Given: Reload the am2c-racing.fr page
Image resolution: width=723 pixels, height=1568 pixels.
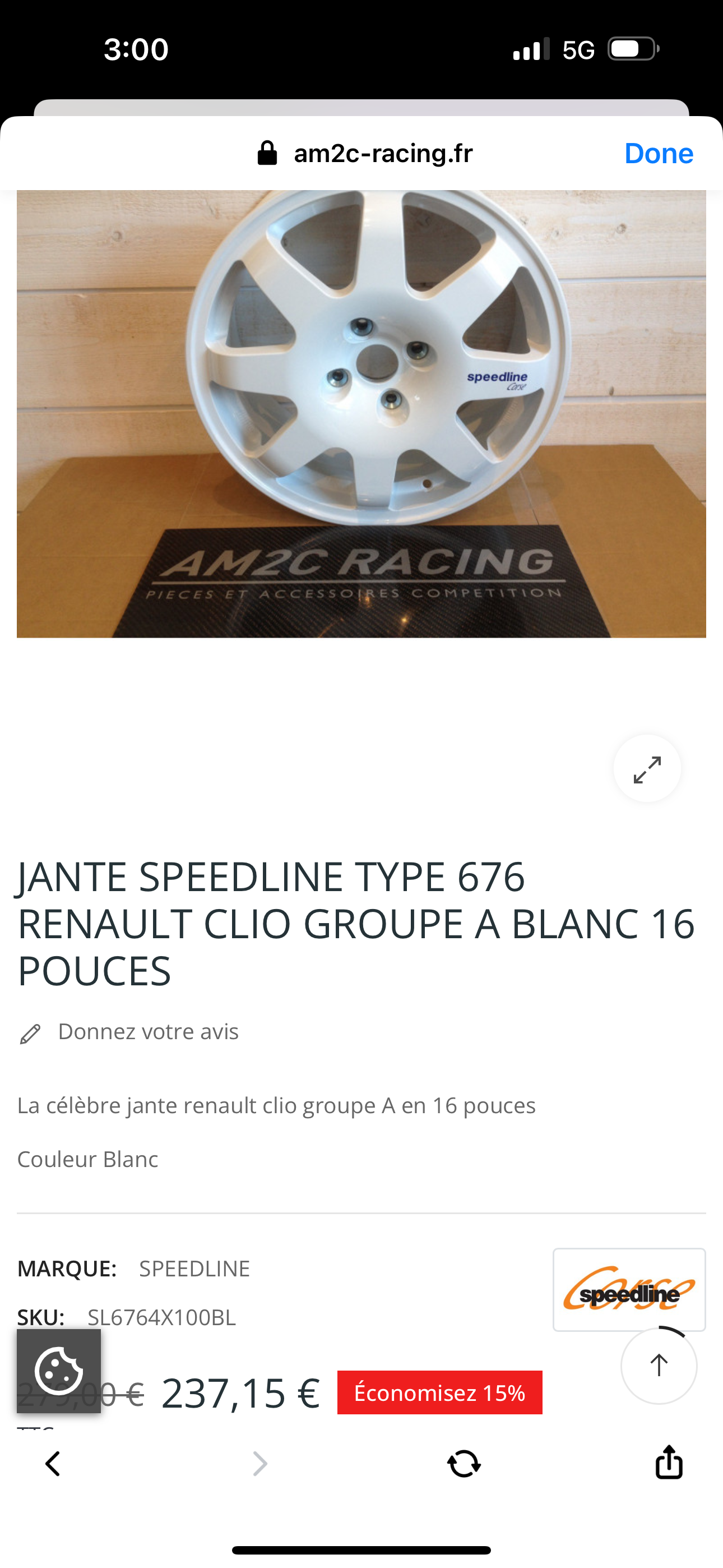Looking at the screenshot, I should pyautogui.click(x=464, y=1464).
